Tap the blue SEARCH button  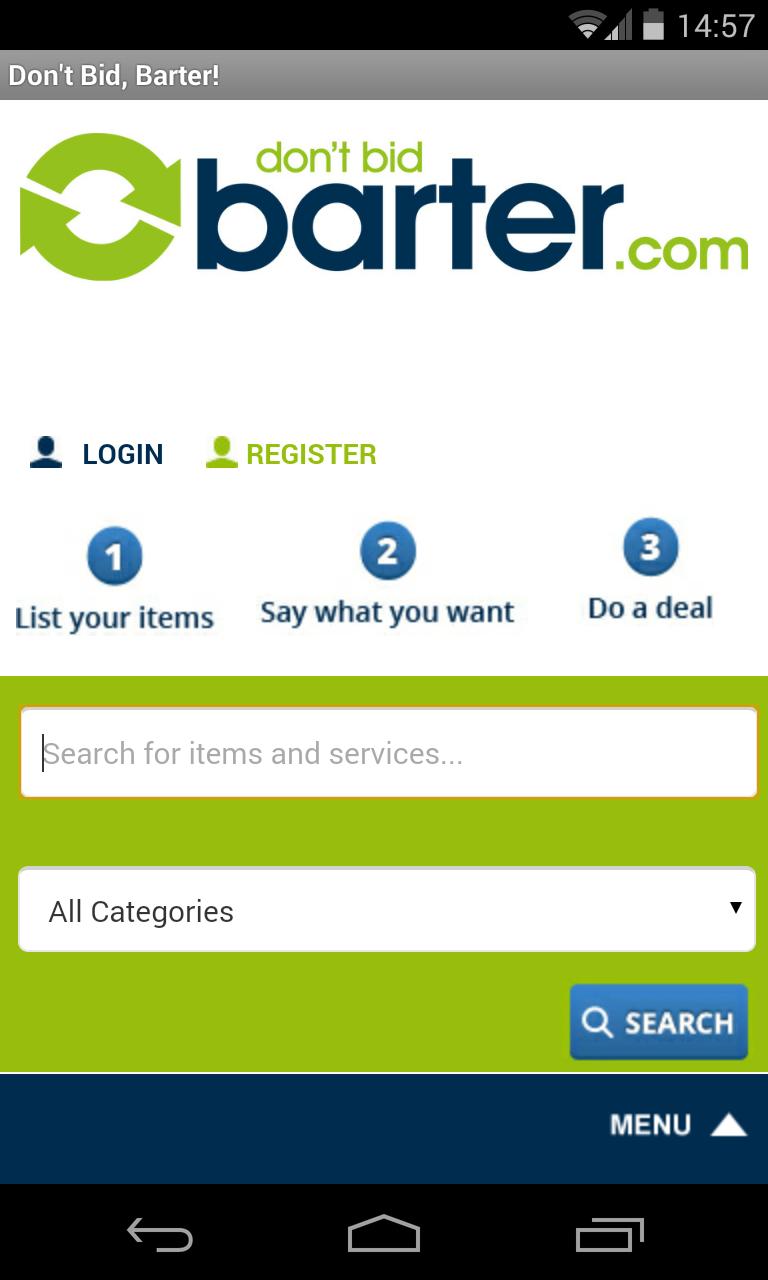coord(658,1022)
